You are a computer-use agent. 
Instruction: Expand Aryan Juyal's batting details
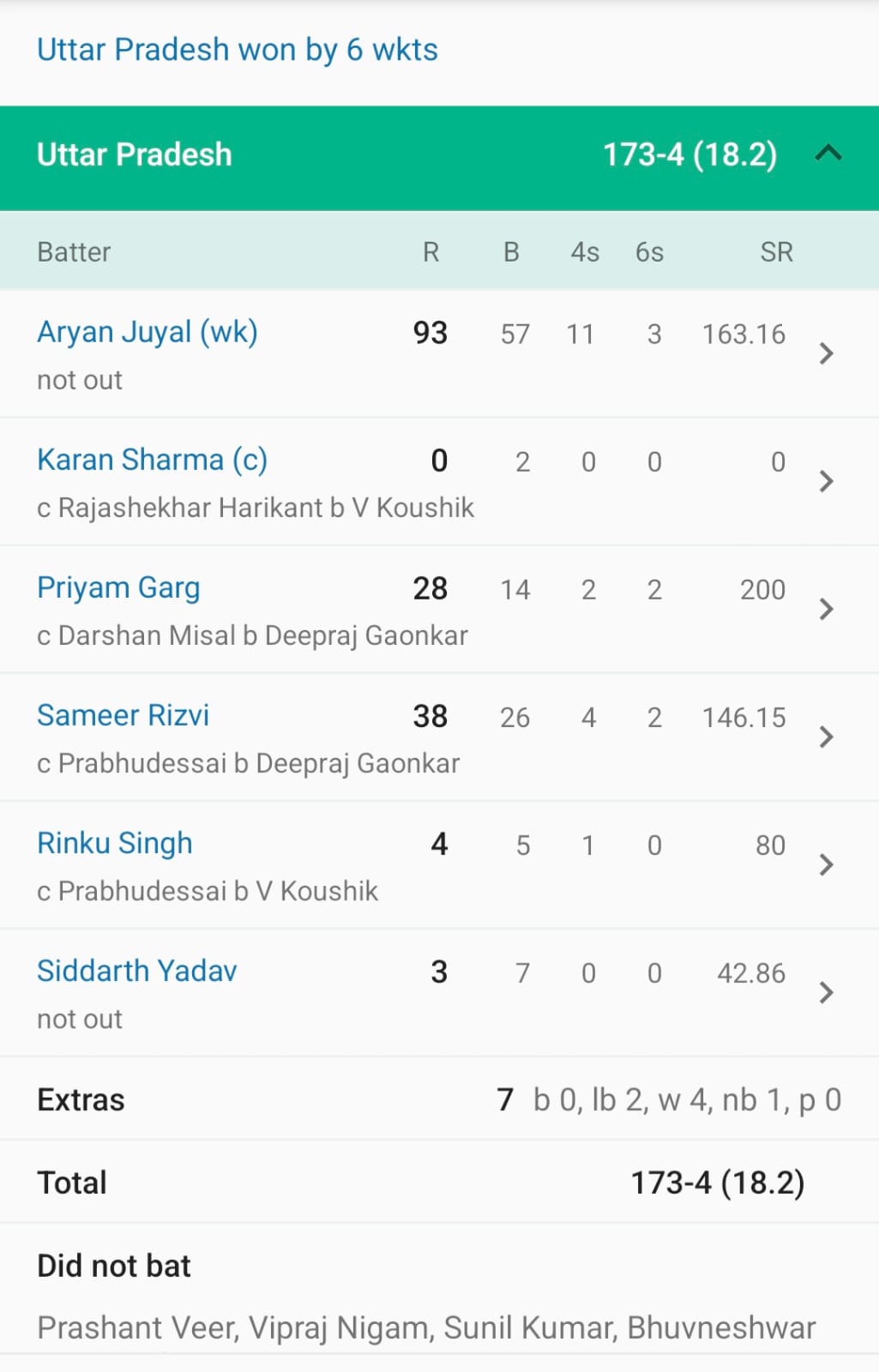point(826,353)
